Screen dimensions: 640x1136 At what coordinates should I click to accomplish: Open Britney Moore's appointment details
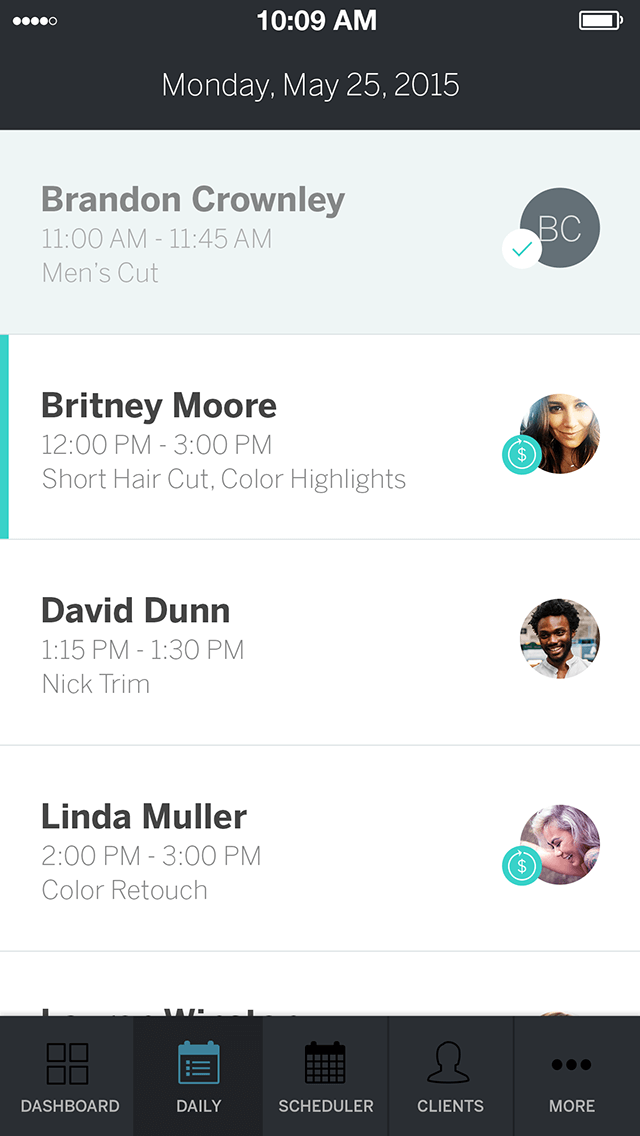click(320, 437)
